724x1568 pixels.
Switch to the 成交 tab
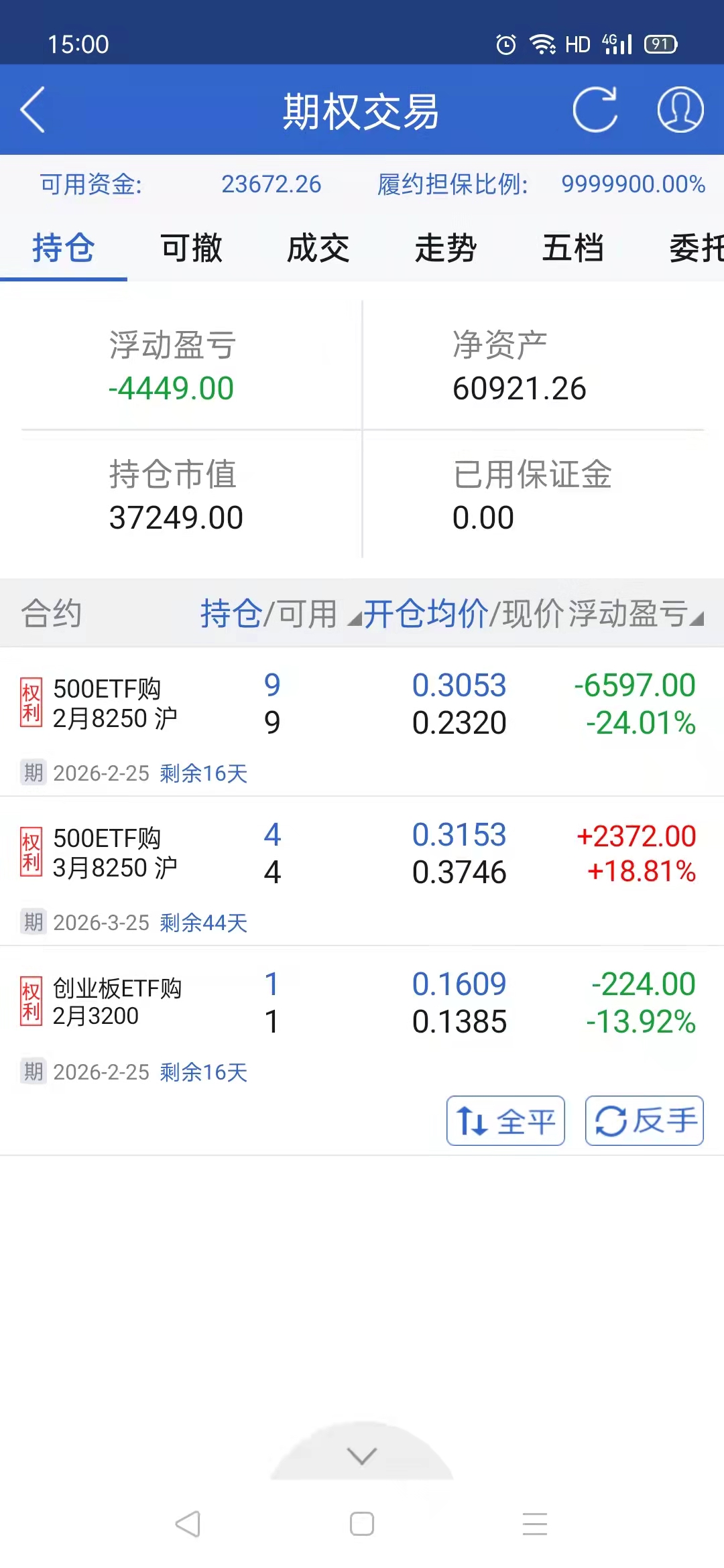tap(318, 249)
